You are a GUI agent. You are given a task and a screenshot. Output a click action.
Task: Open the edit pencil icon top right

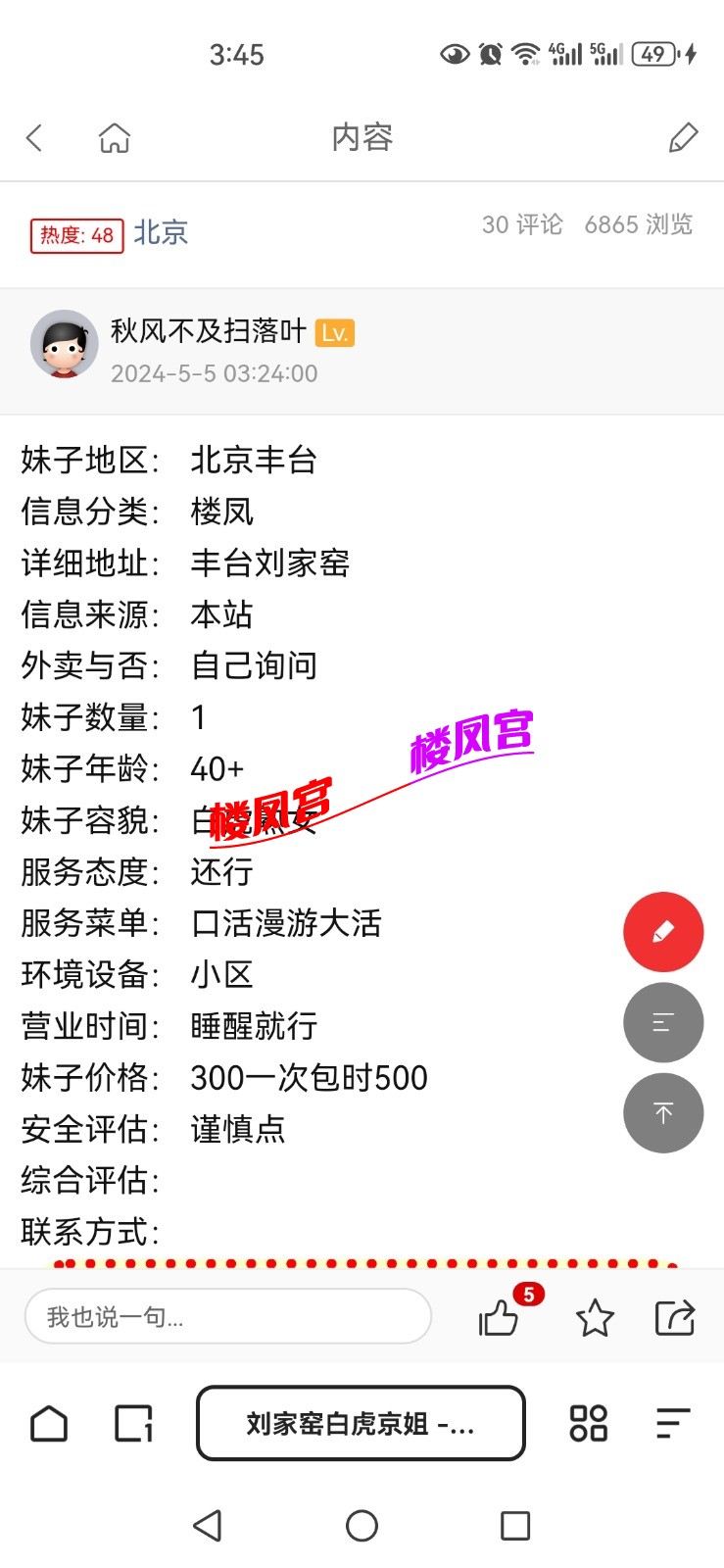(683, 138)
